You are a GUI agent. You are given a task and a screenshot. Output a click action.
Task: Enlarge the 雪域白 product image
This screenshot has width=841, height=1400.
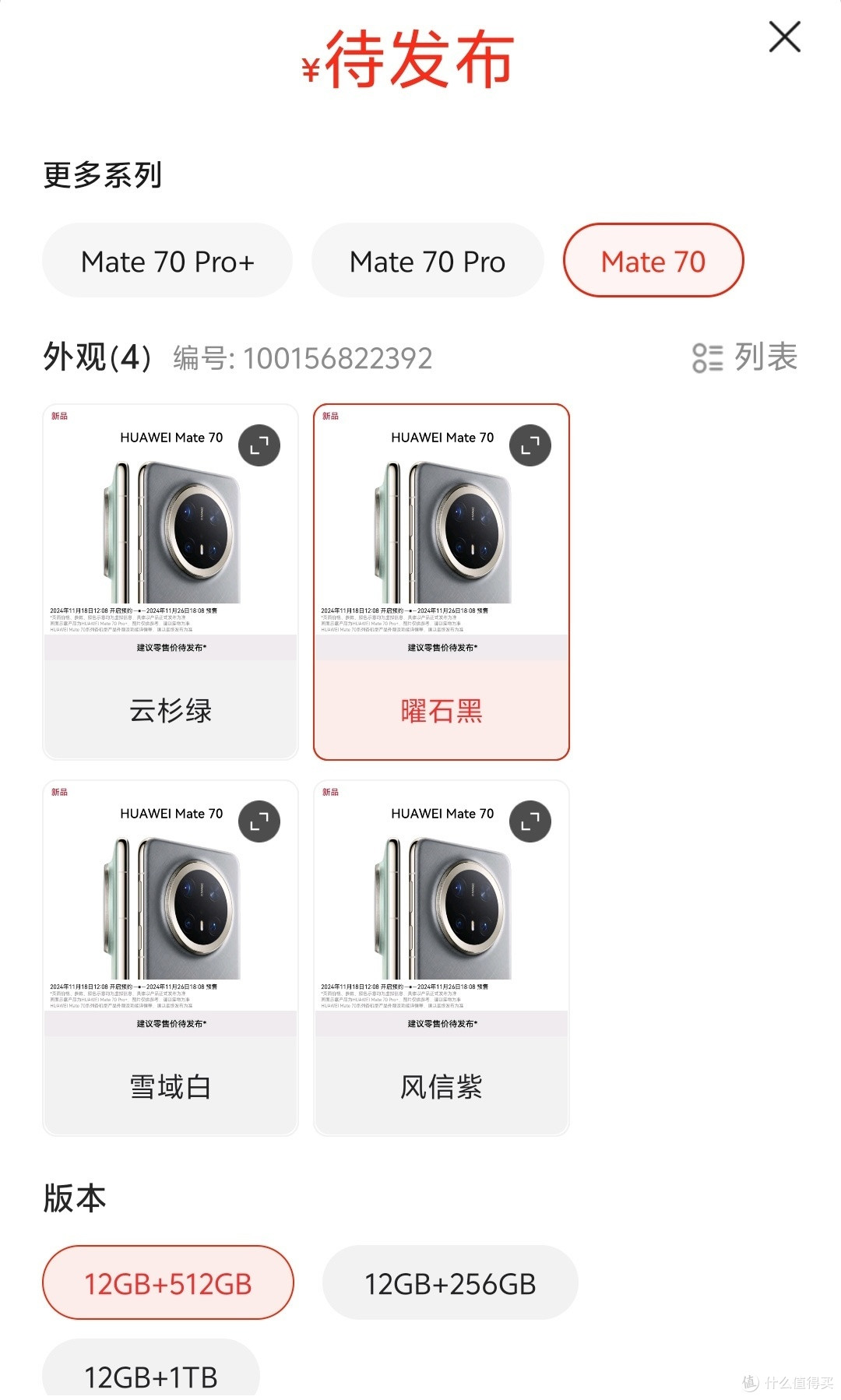[x=260, y=821]
